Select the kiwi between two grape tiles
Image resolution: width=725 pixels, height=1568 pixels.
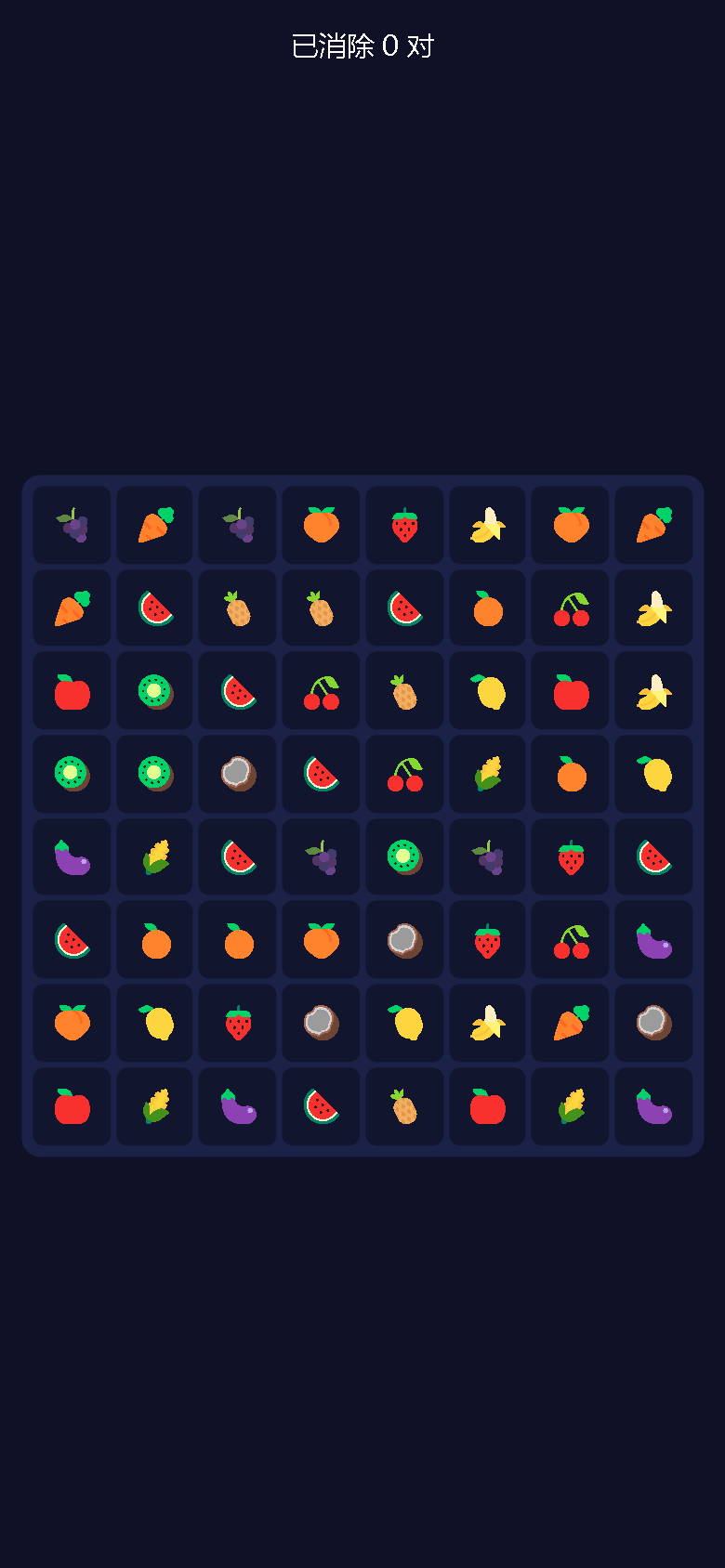tap(404, 857)
